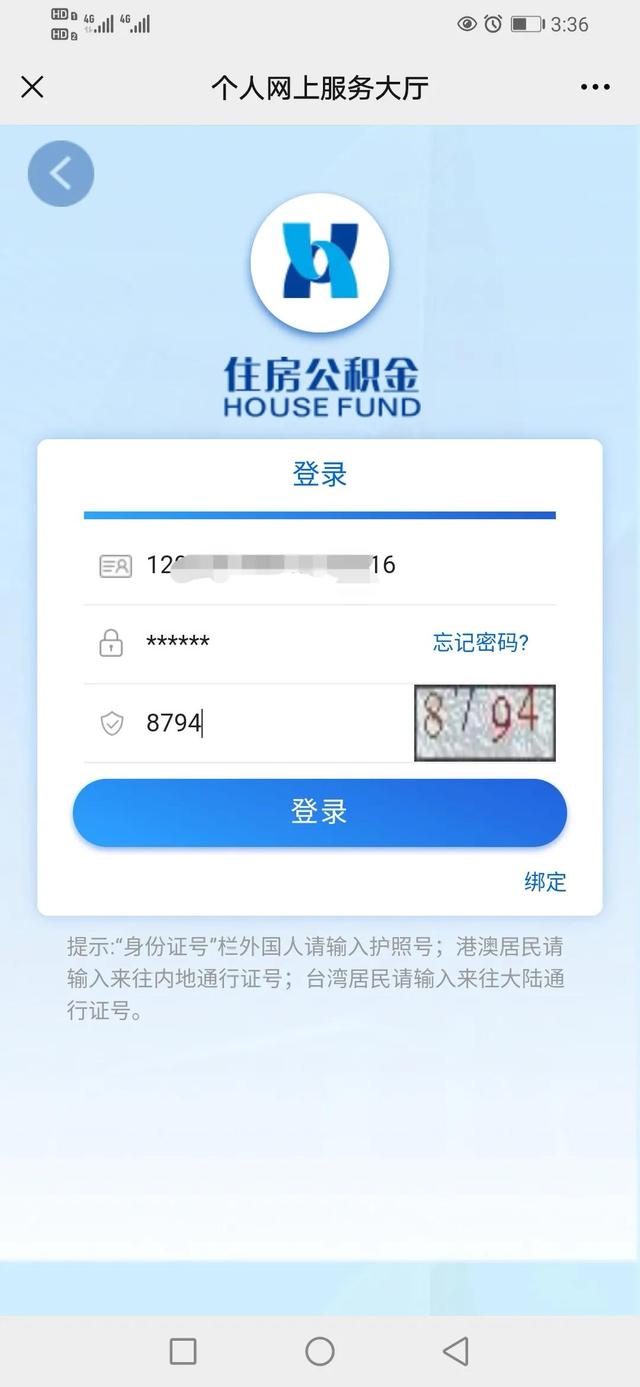640x1387 pixels.
Task: Close the 个人网上服务大厅 page with X
Action: point(32,87)
